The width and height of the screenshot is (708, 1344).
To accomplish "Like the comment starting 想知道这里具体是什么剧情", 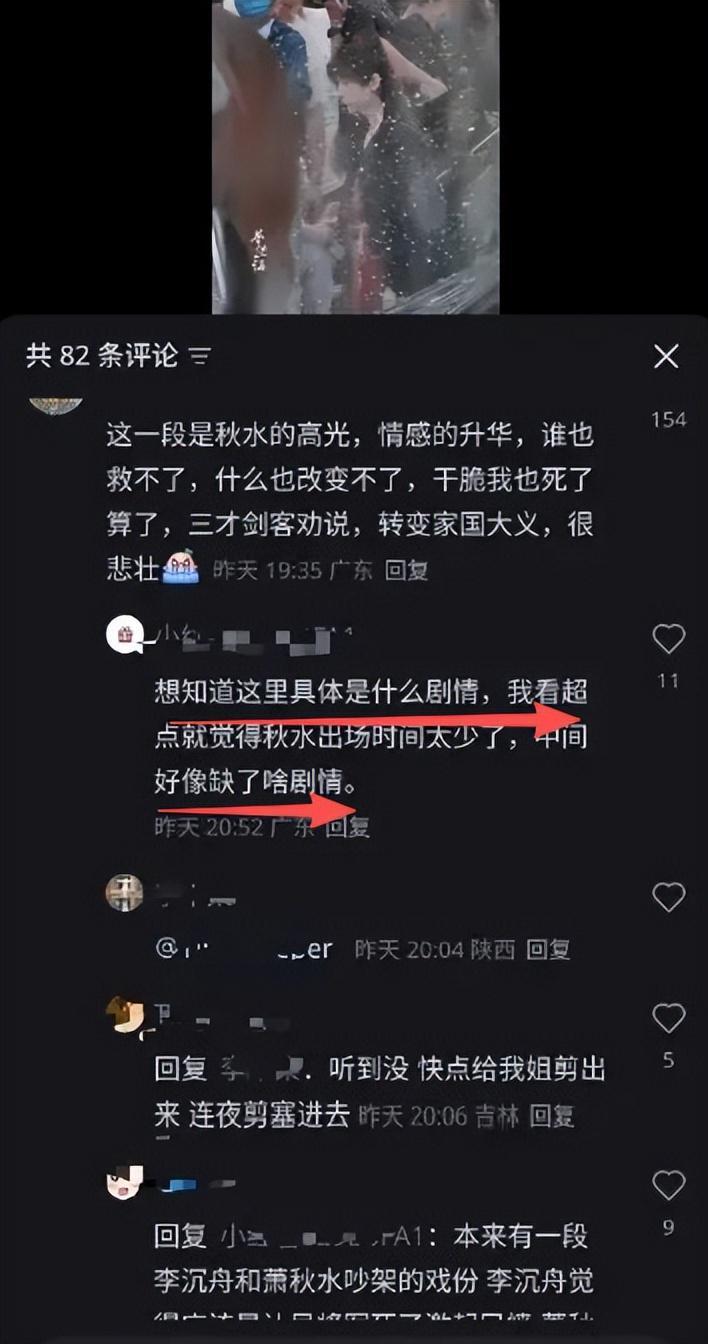I will [x=668, y=639].
